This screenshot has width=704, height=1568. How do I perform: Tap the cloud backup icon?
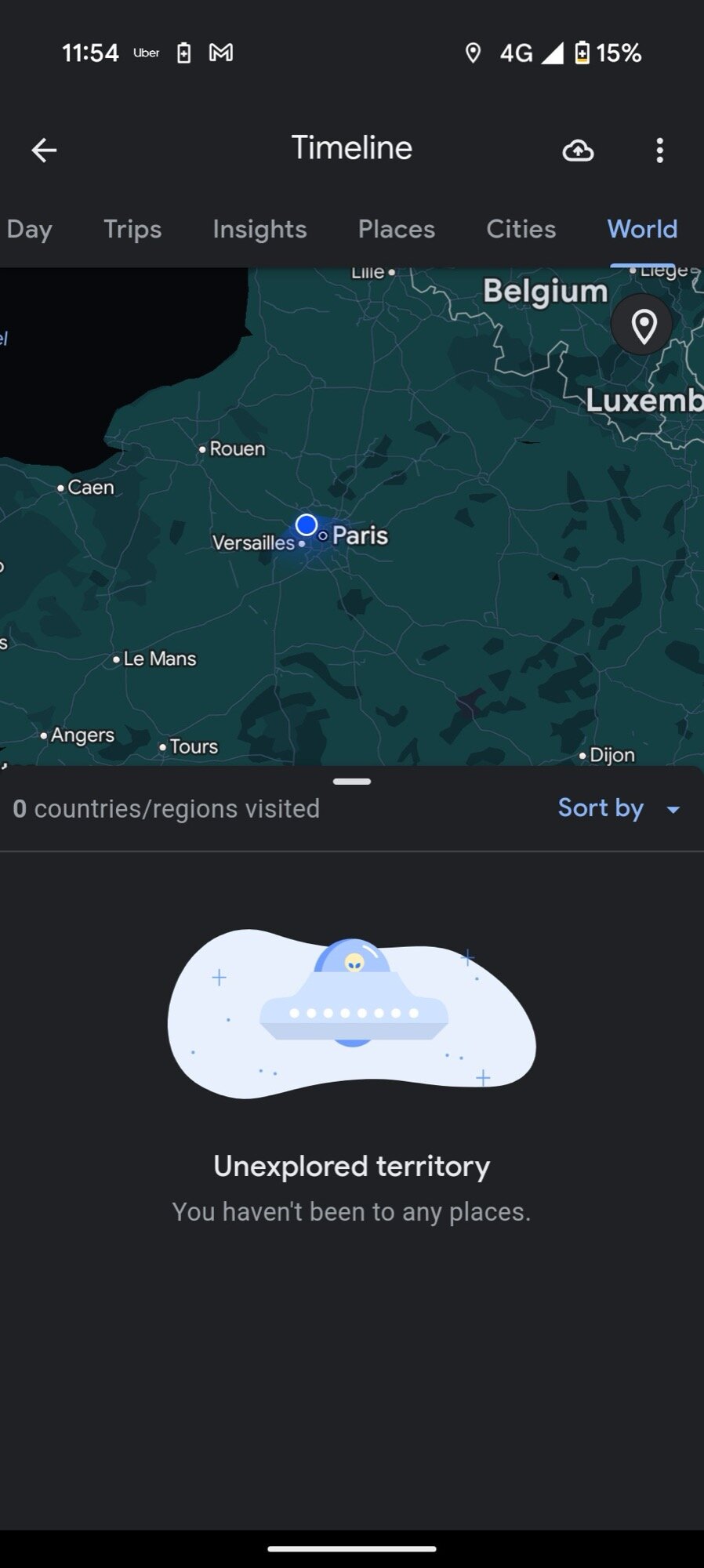[x=578, y=150]
